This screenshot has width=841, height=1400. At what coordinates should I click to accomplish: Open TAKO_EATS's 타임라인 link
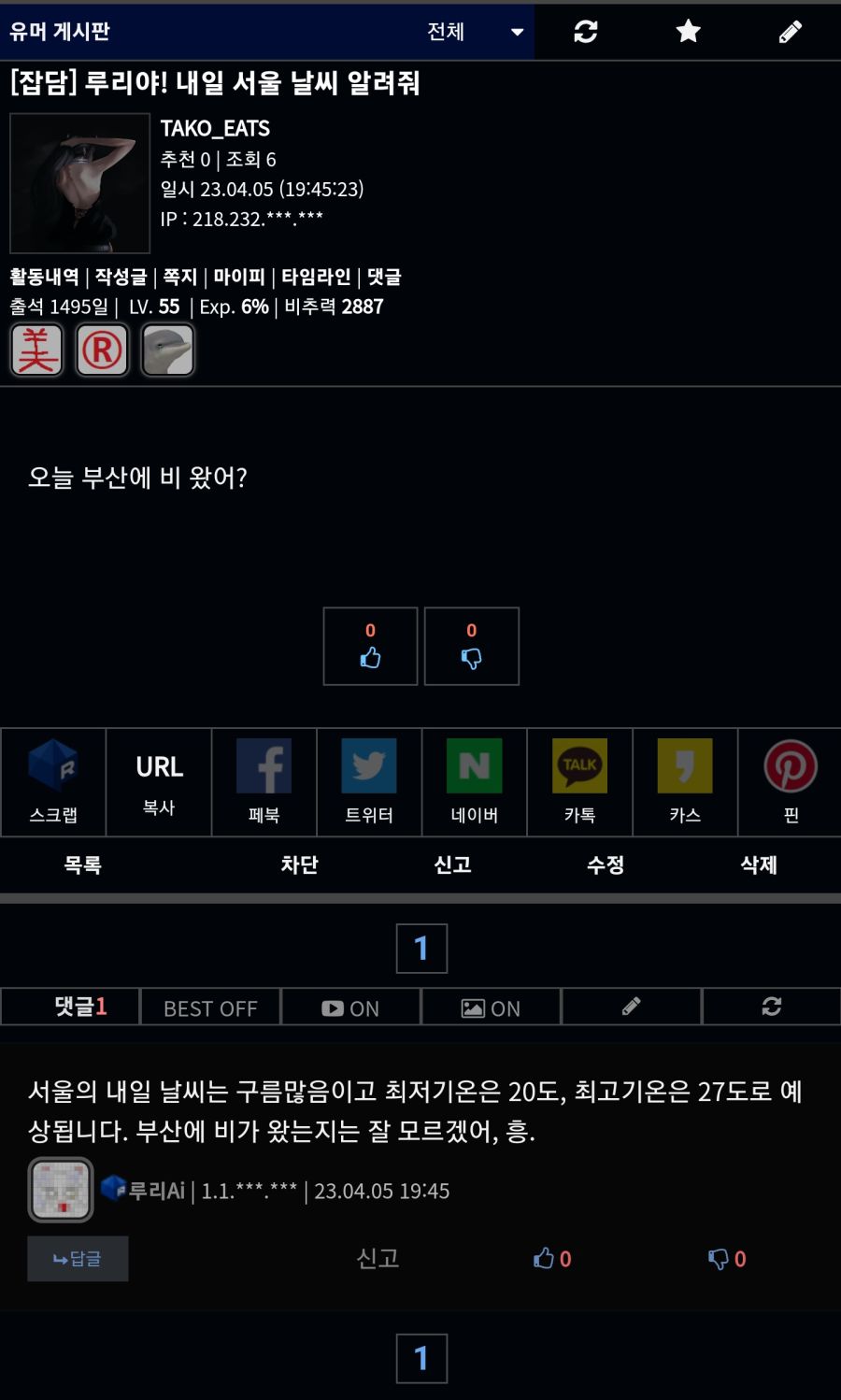pyautogui.click(x=316, y=277)
